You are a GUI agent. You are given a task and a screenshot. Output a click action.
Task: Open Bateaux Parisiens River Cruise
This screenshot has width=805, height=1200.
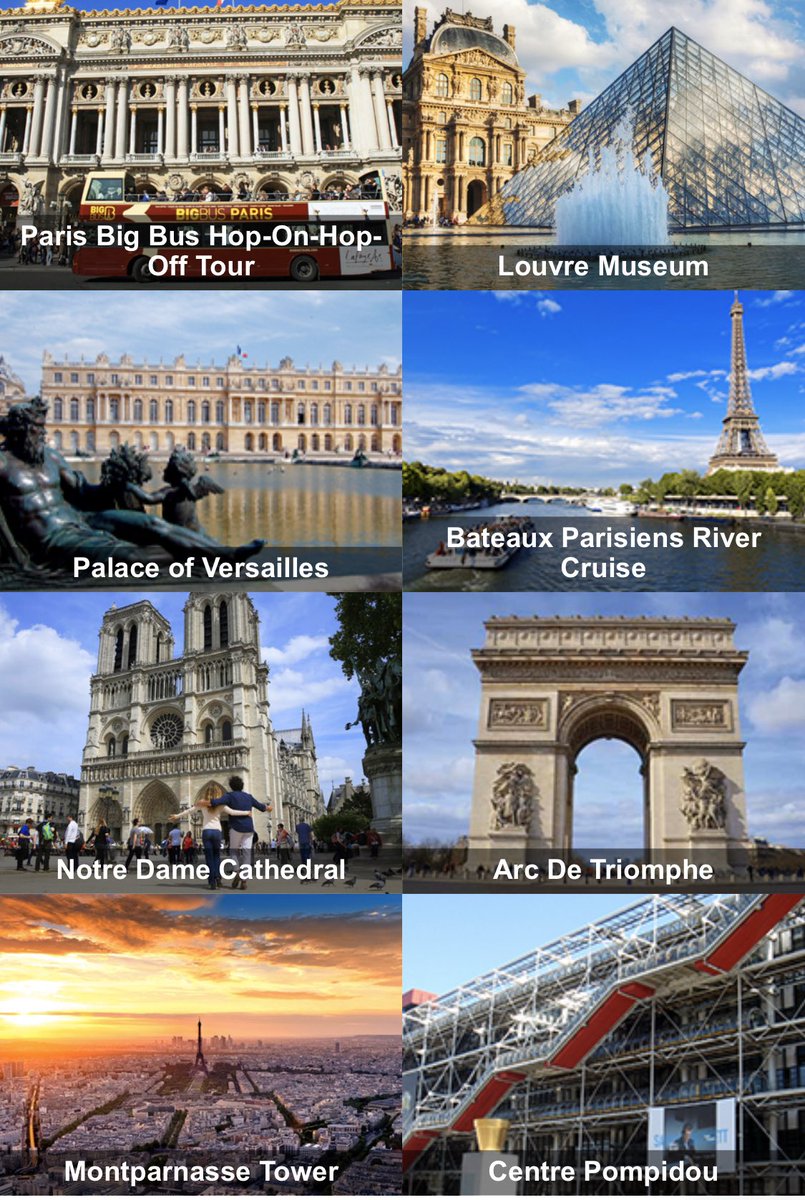click(x=604, y=441)
